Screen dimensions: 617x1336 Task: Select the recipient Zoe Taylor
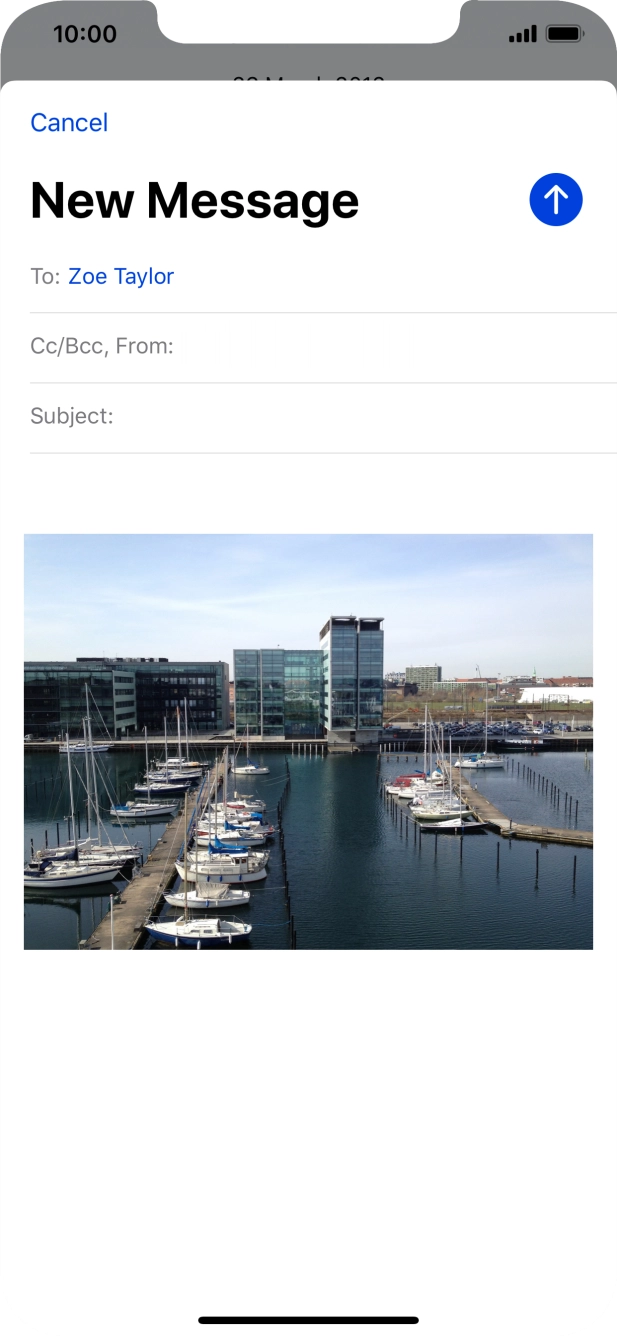(121, 276)
